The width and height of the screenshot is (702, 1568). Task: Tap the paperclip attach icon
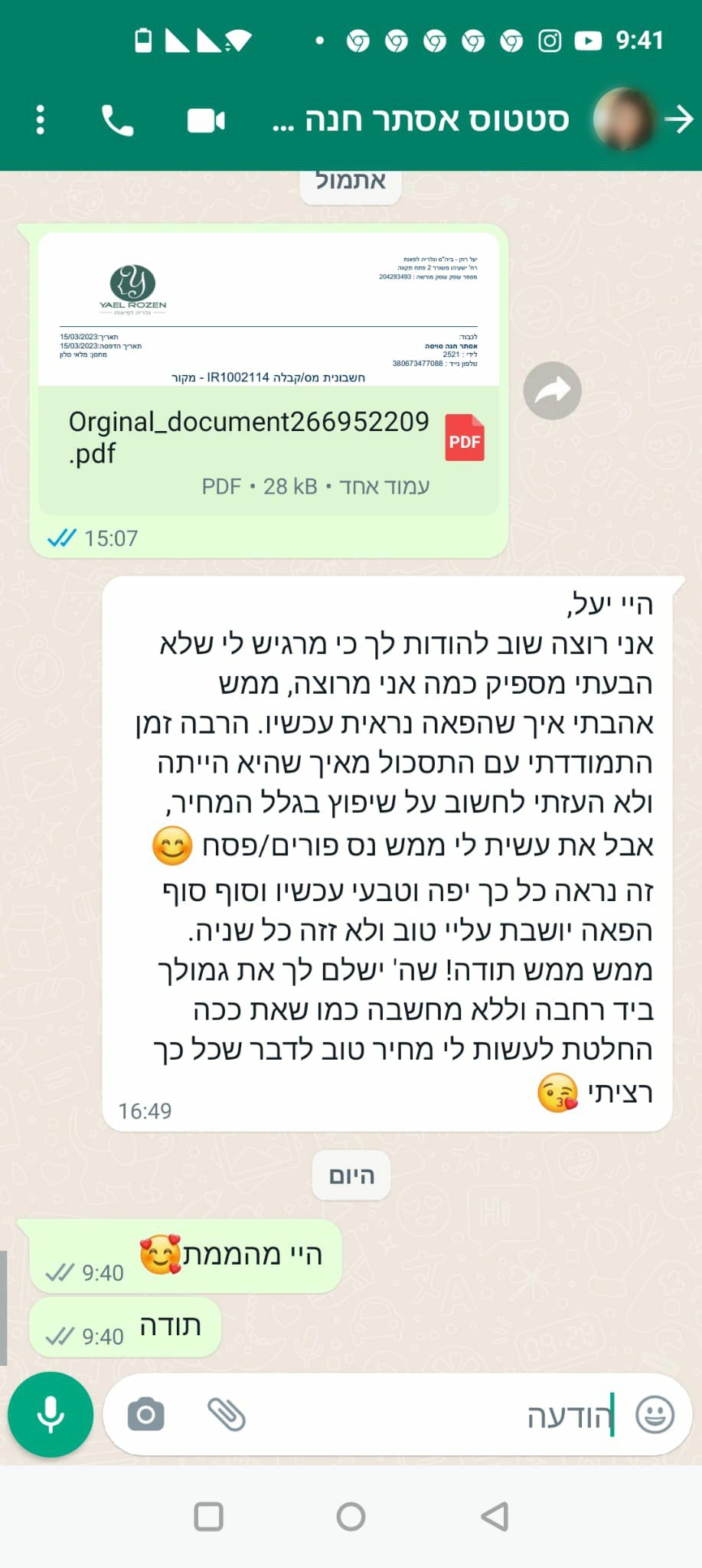(226, 1414)
